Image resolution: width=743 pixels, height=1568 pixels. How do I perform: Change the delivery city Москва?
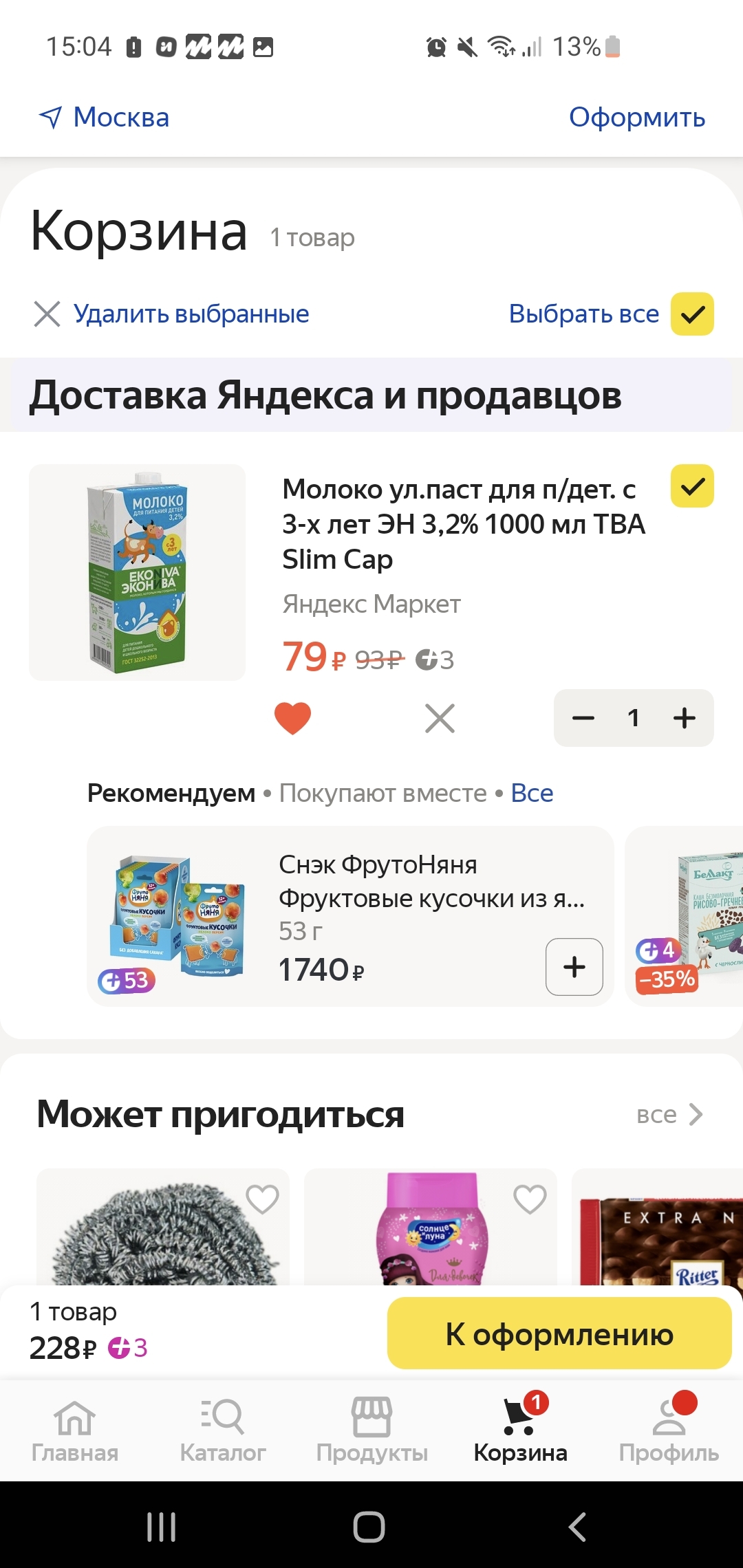(105, 118)
